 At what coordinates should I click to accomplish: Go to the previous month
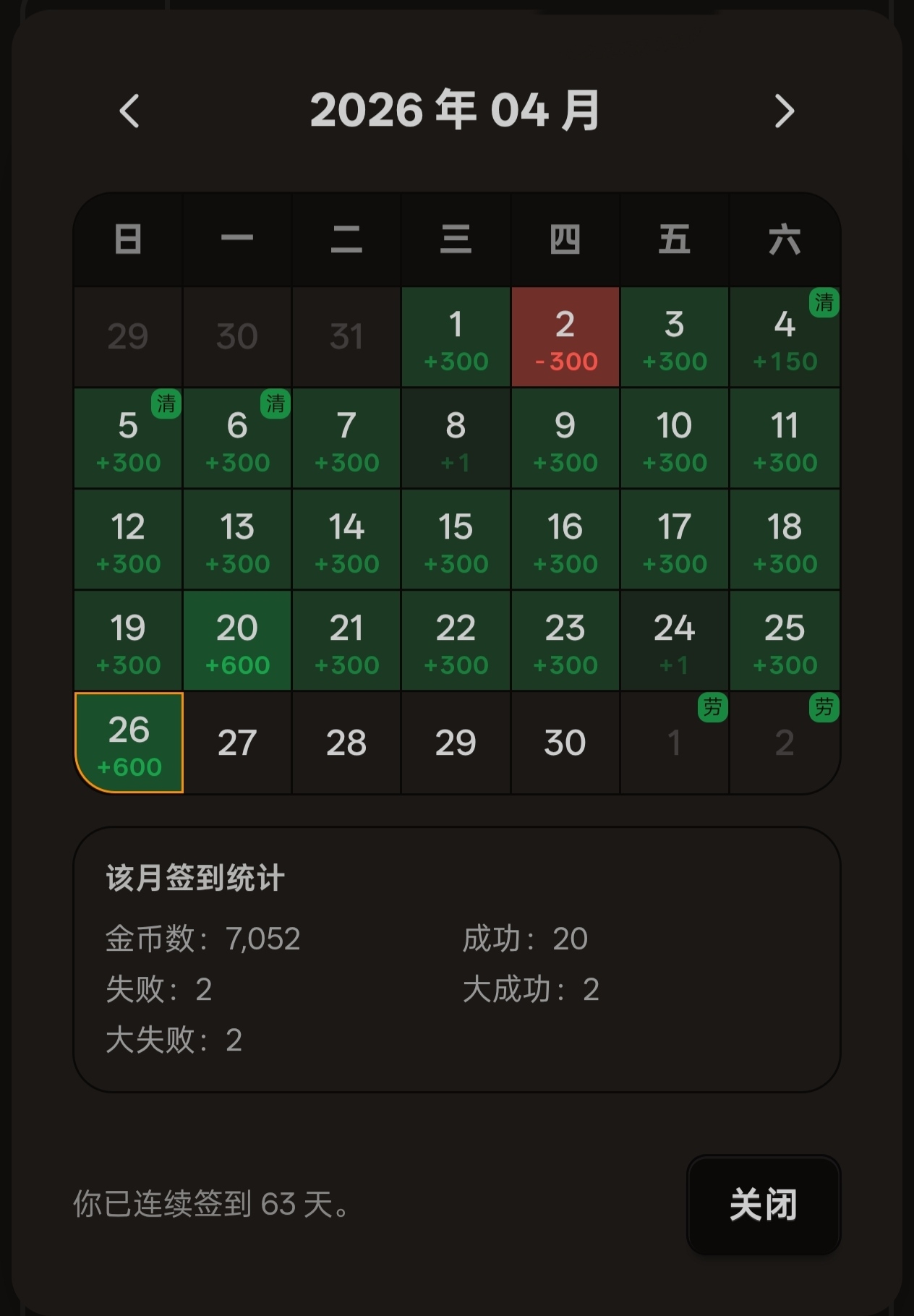[129, 111]
